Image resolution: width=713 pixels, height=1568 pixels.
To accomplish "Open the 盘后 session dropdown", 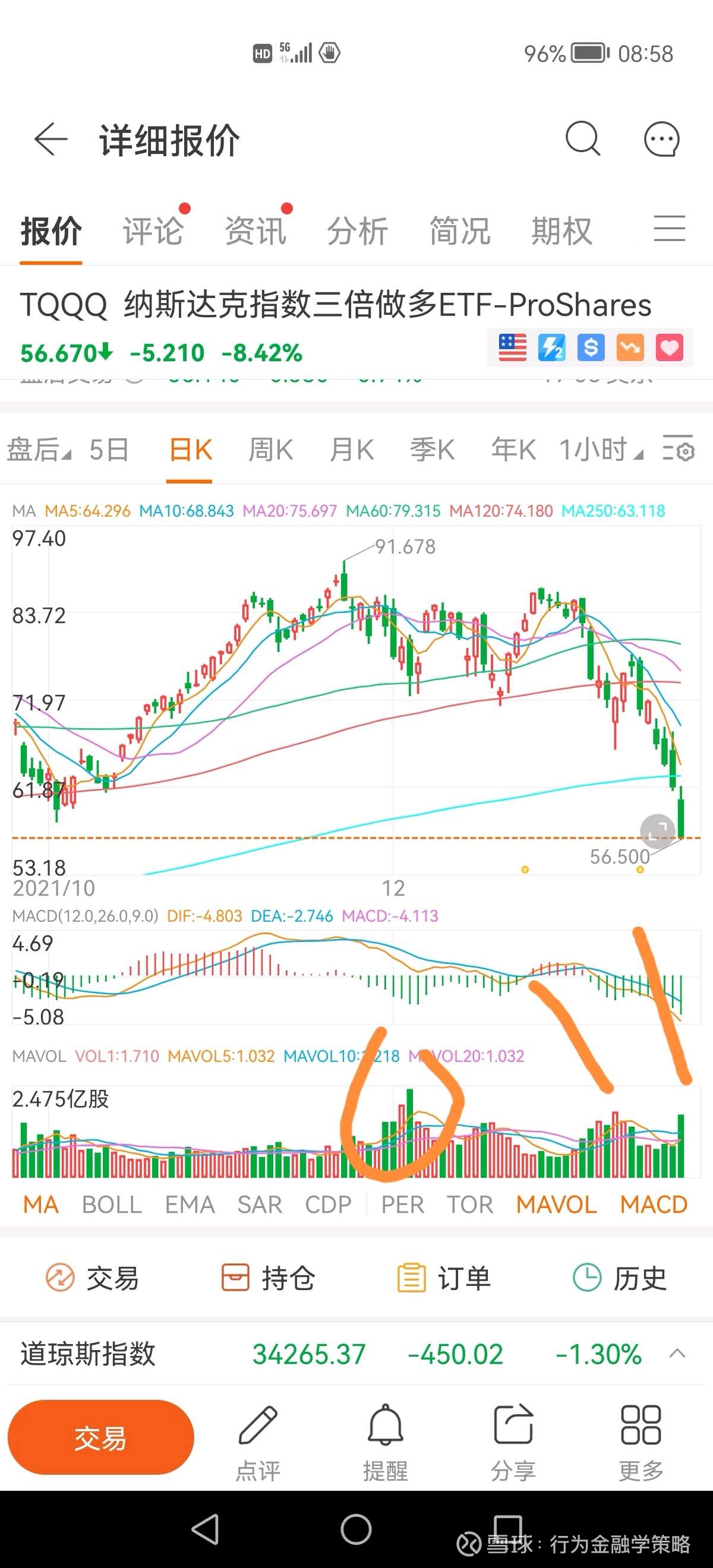I will (x=39, y=449).
